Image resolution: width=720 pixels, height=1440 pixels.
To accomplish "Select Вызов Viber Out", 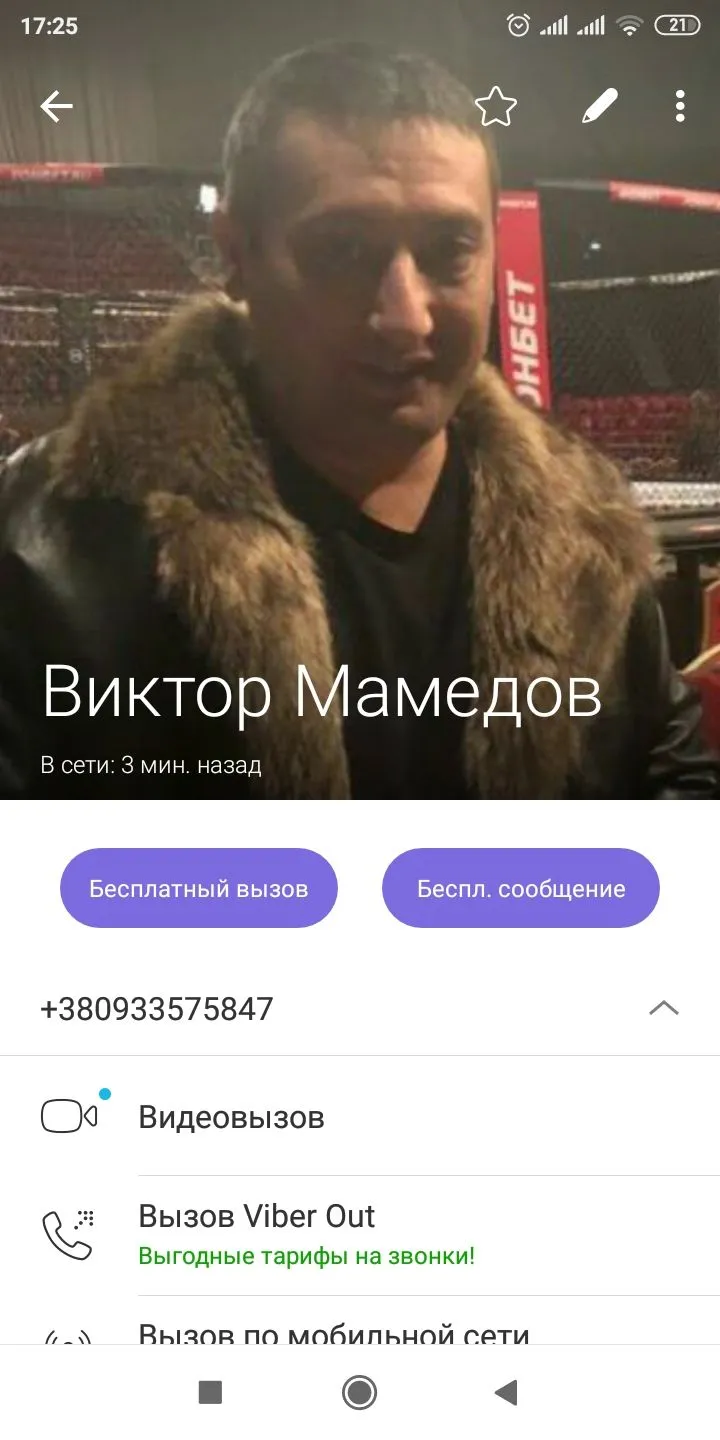I will (257, 1216).
